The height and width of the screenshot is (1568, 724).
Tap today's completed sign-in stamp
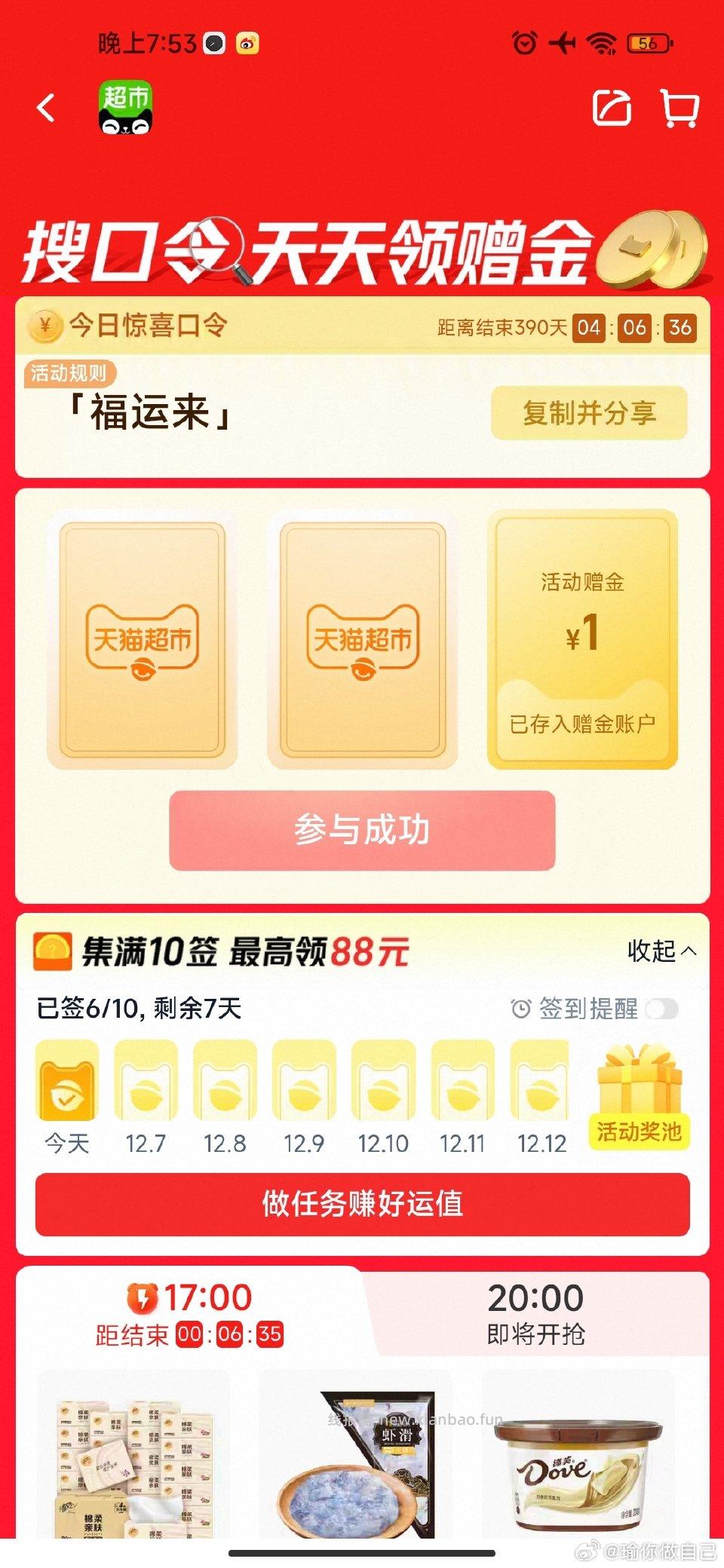66,1086
